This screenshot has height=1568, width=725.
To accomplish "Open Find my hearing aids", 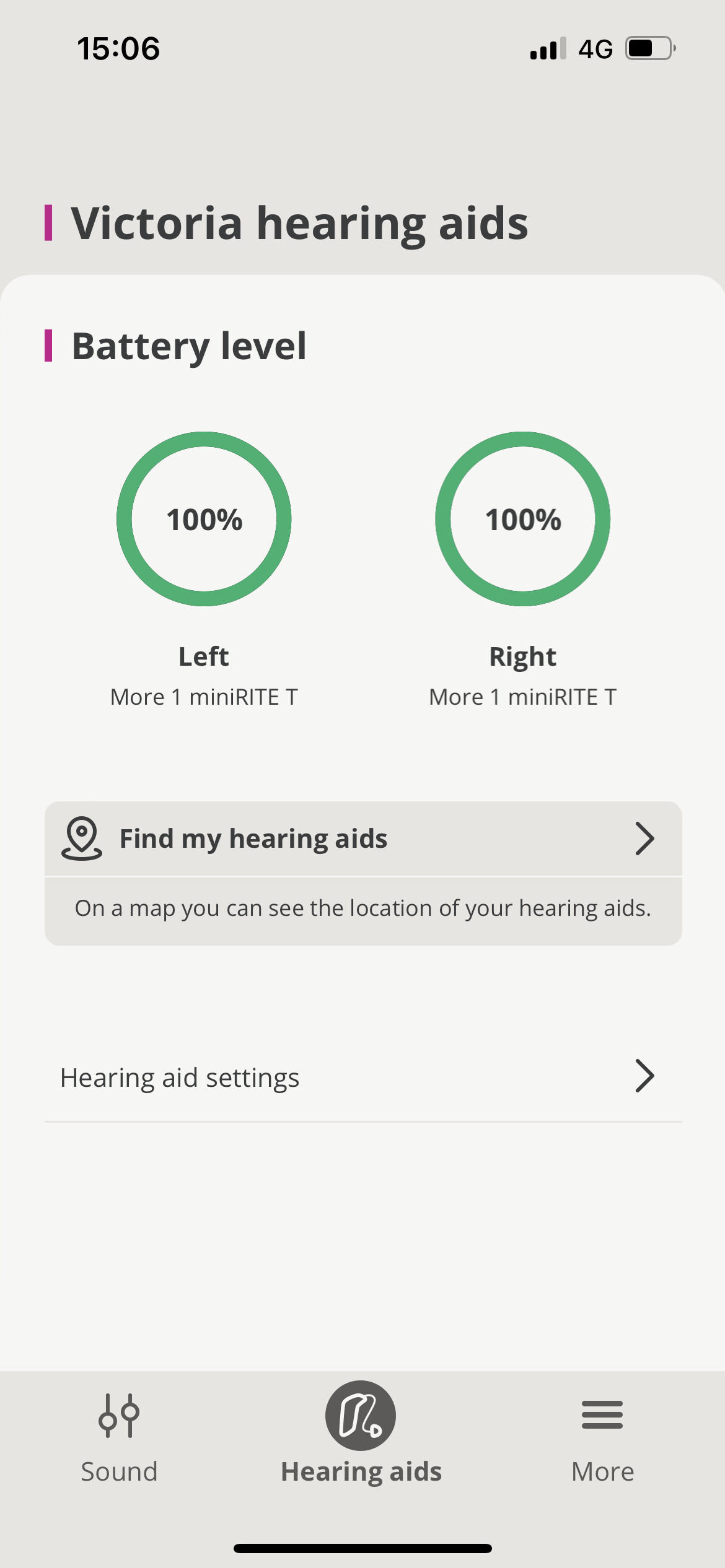I will point(362,839).
